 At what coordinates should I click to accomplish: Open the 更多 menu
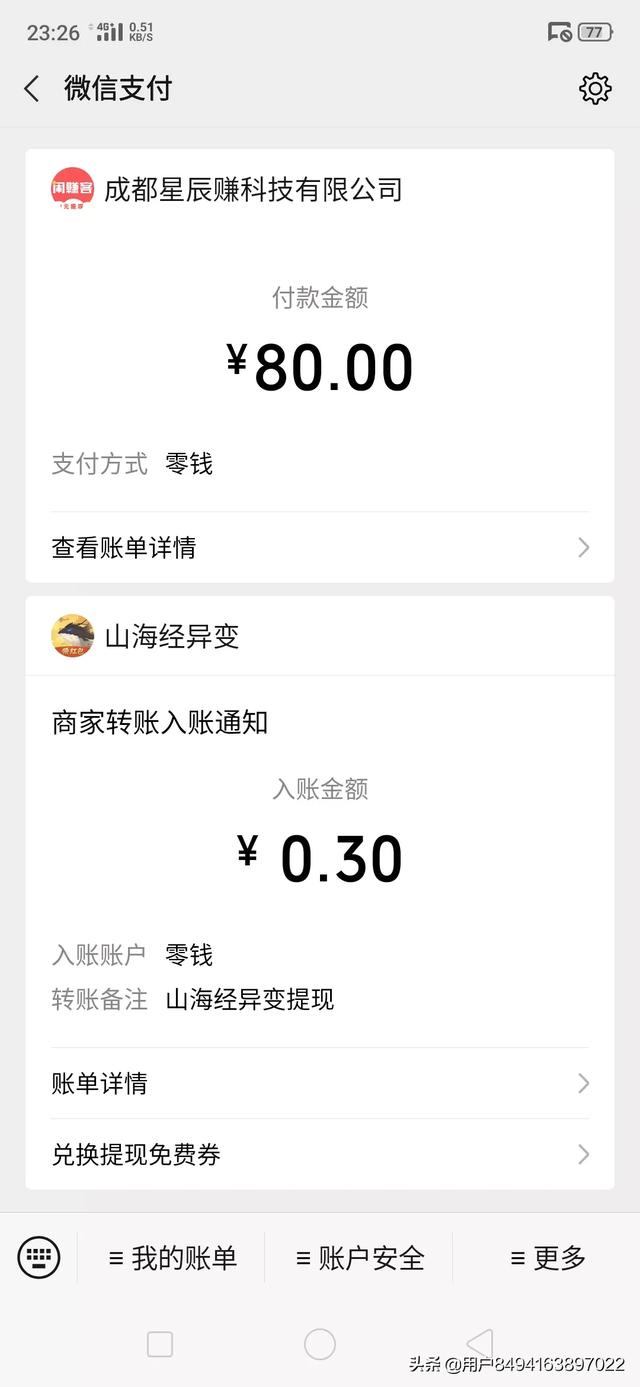[547, 1258]
